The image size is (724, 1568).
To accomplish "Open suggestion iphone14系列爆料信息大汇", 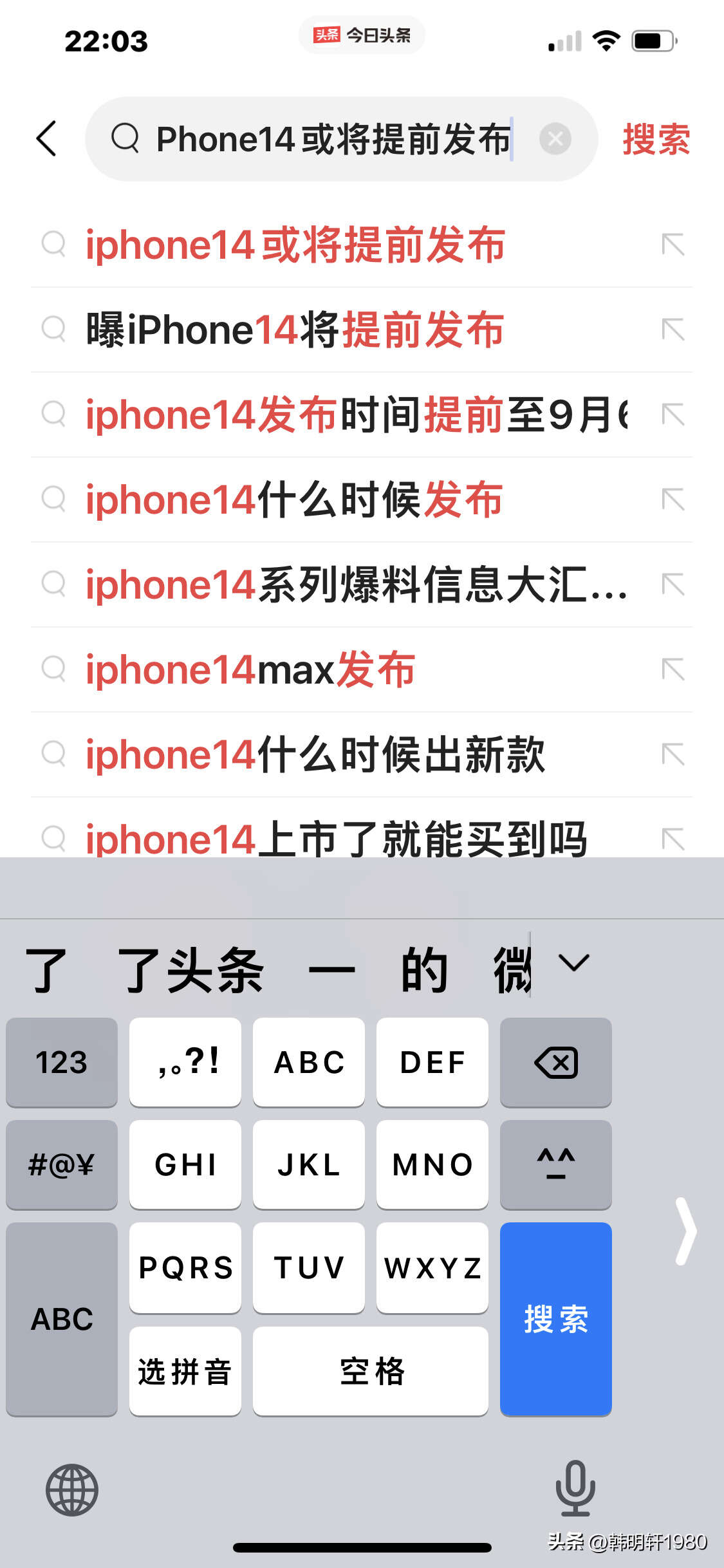I will coord(362,584).
